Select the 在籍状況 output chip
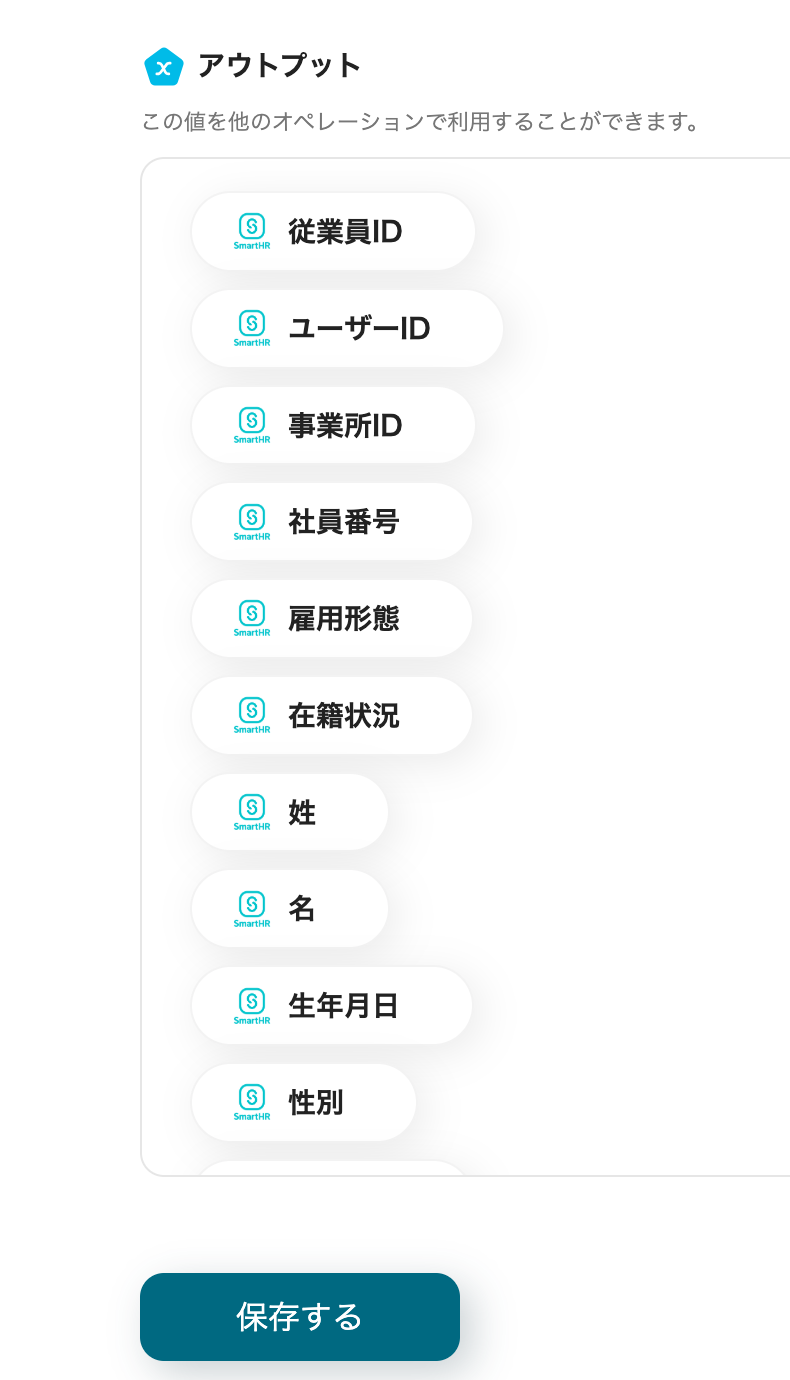 click(x=331, y=715)
